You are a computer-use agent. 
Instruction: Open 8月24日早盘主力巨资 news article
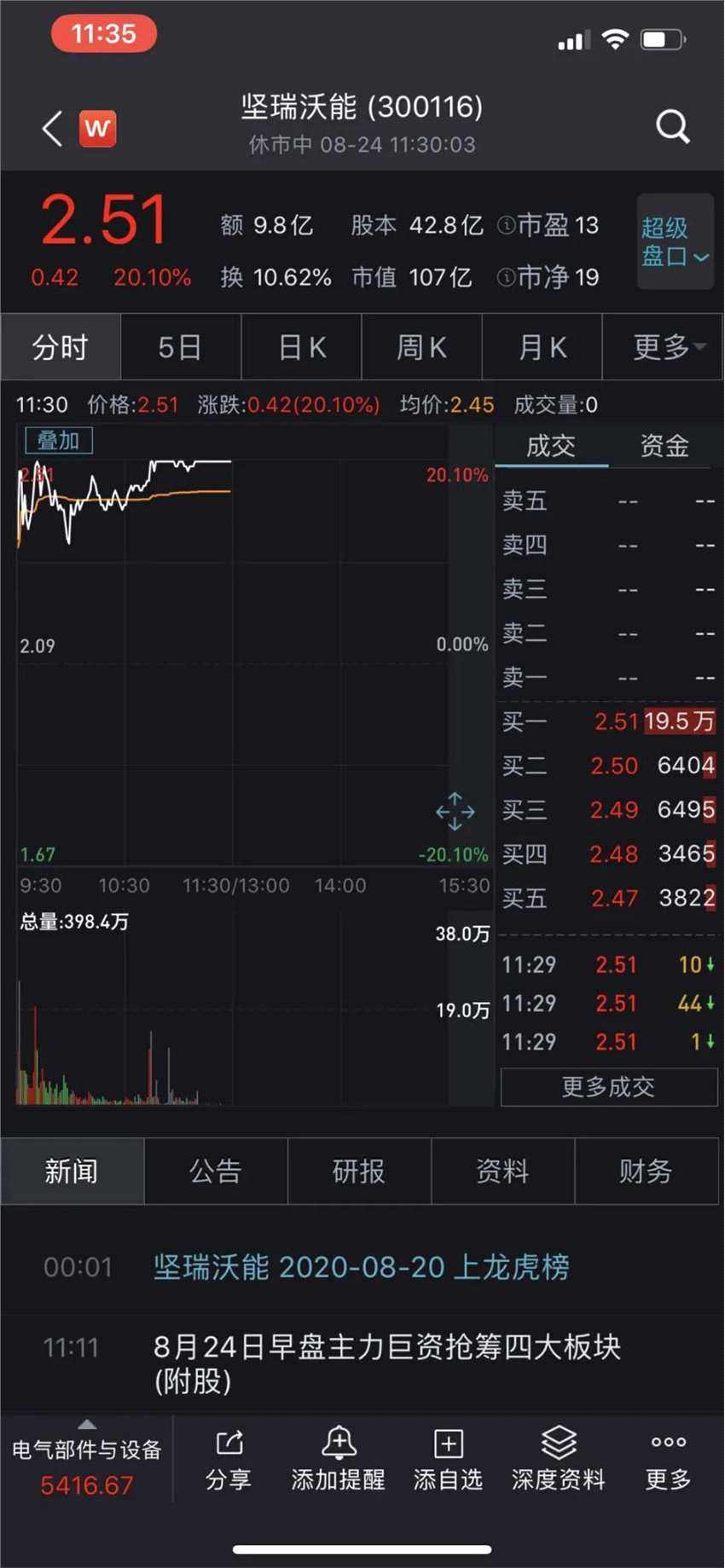pos(386,1363)
